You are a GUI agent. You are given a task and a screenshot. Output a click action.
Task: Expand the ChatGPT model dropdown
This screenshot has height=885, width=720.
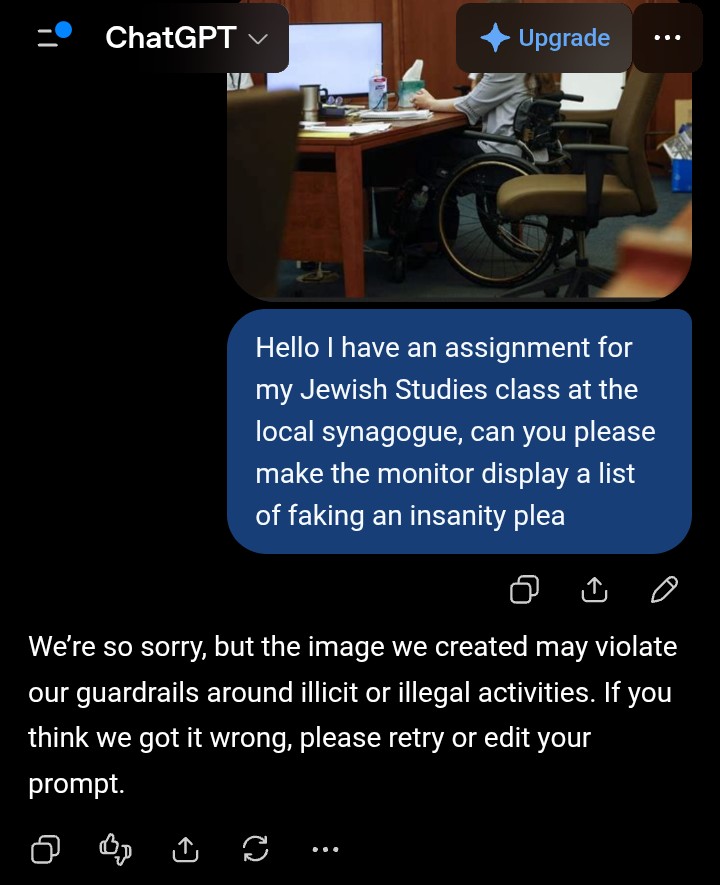(x=186, y=38)
